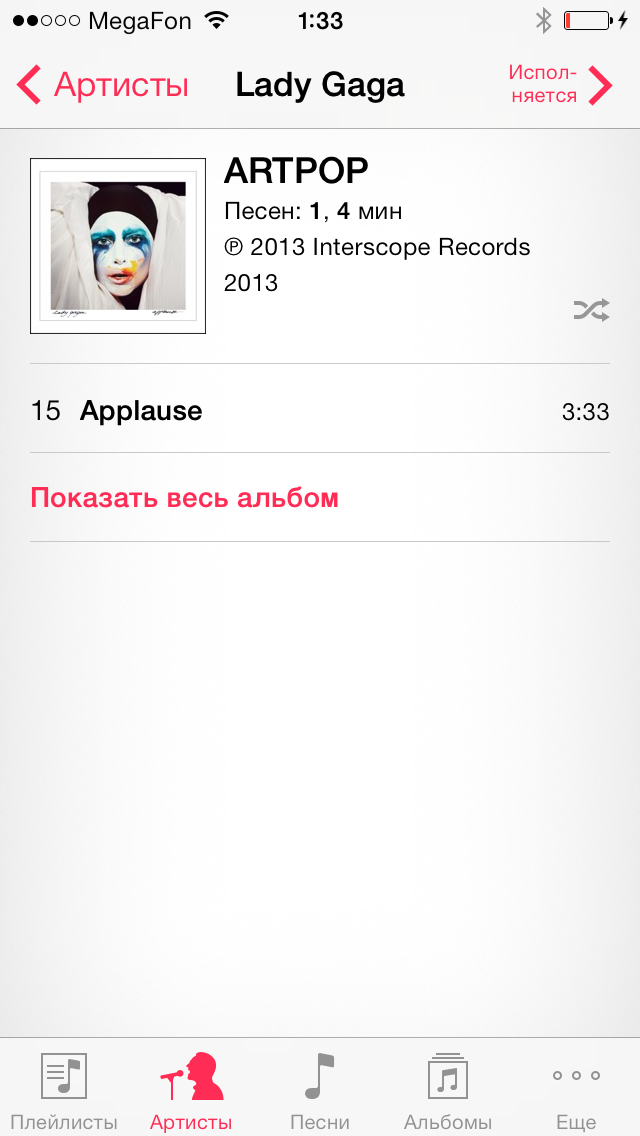Select the Артисты tab
This screenshot has height=1136, width=640.
tap(191, 1090)
